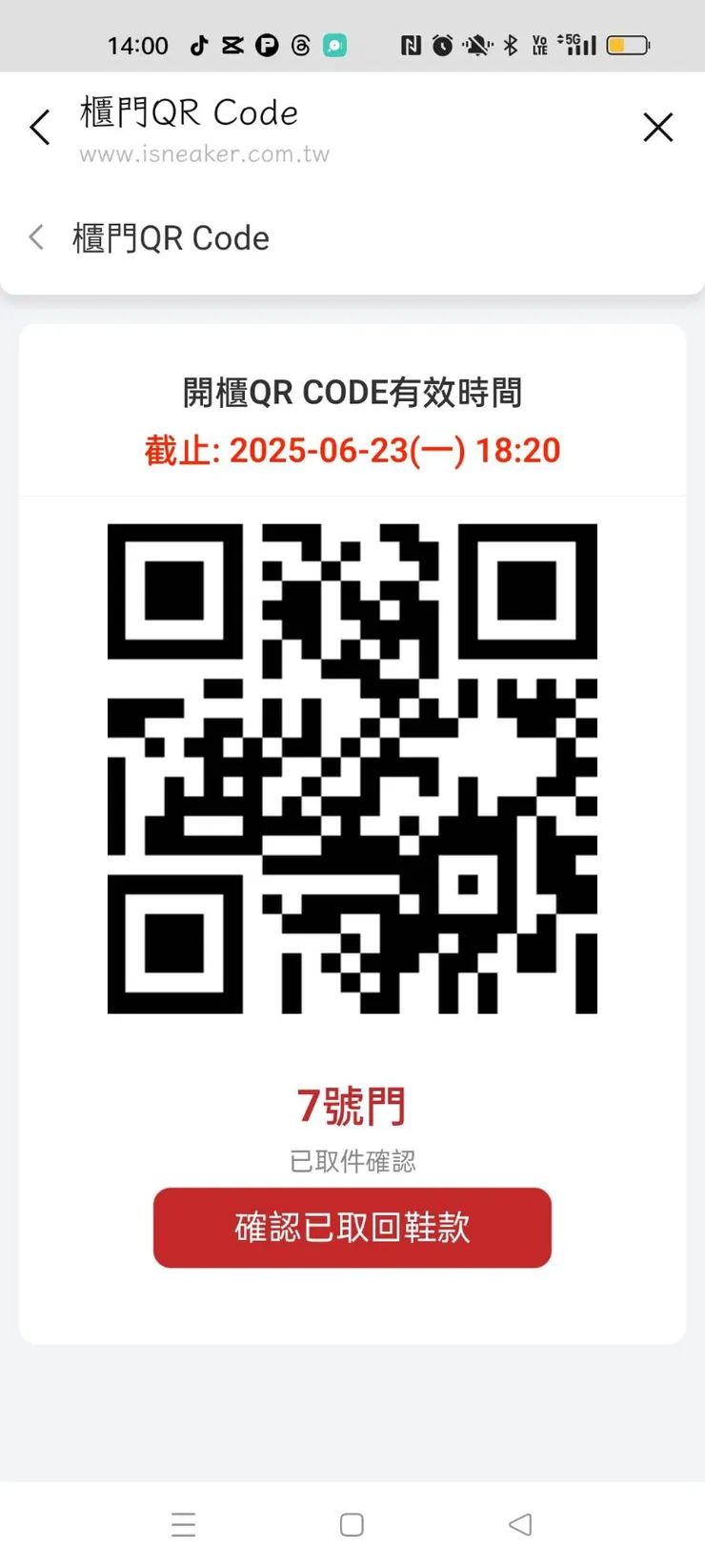Screen dimensions: 705x1568
Task: Open the Threads status bar icon
Action: click(300, 45)
